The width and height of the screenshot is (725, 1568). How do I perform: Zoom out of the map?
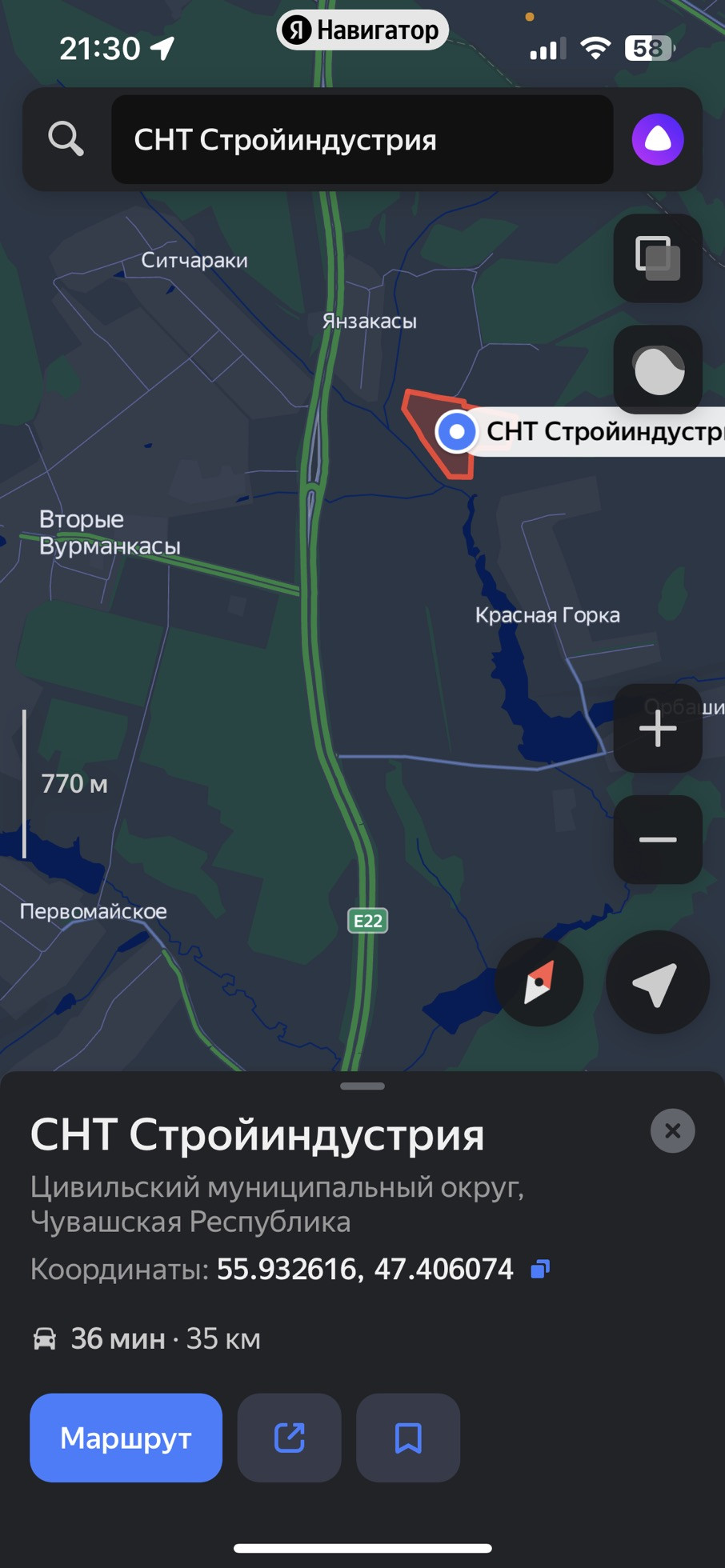[x=658, y=840]
